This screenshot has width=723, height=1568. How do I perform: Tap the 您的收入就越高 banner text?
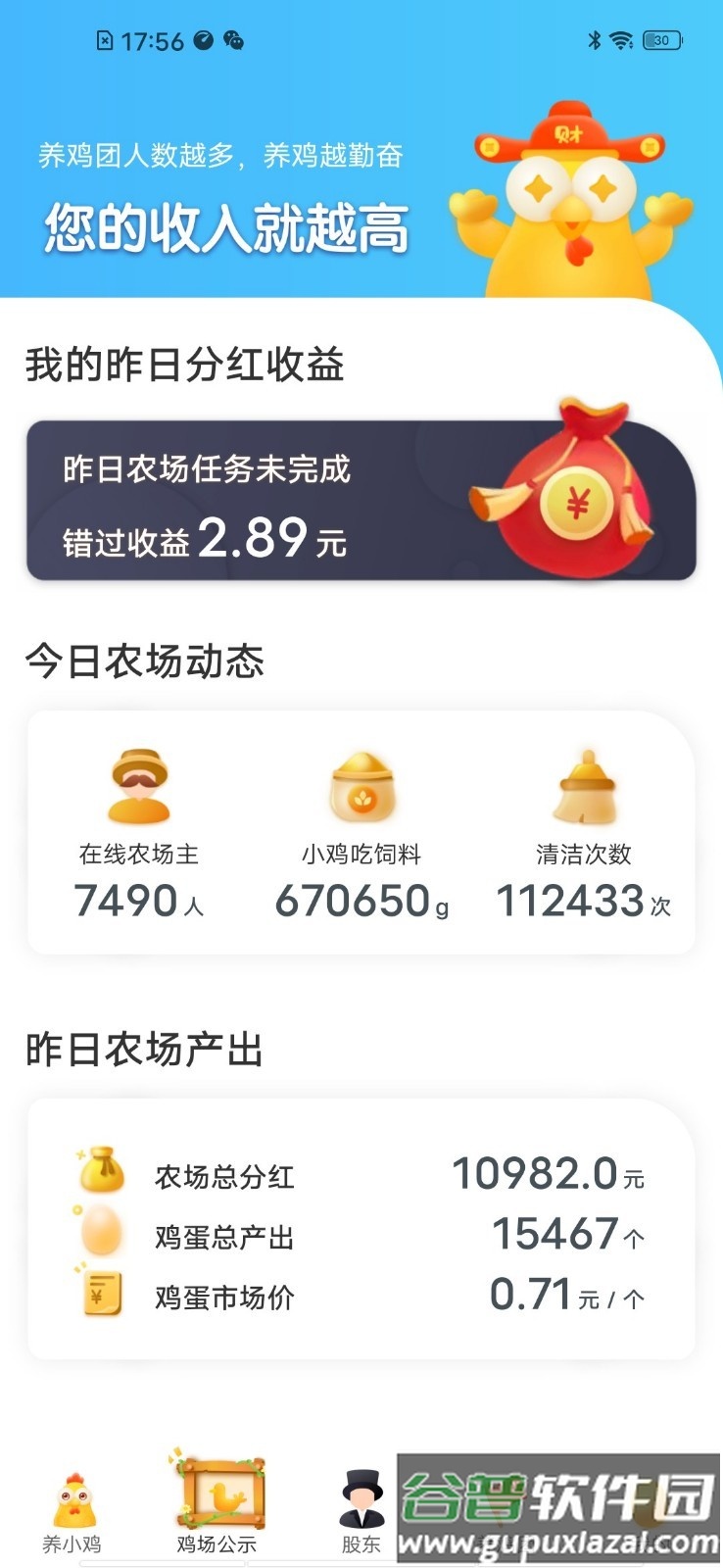point(225,225)
